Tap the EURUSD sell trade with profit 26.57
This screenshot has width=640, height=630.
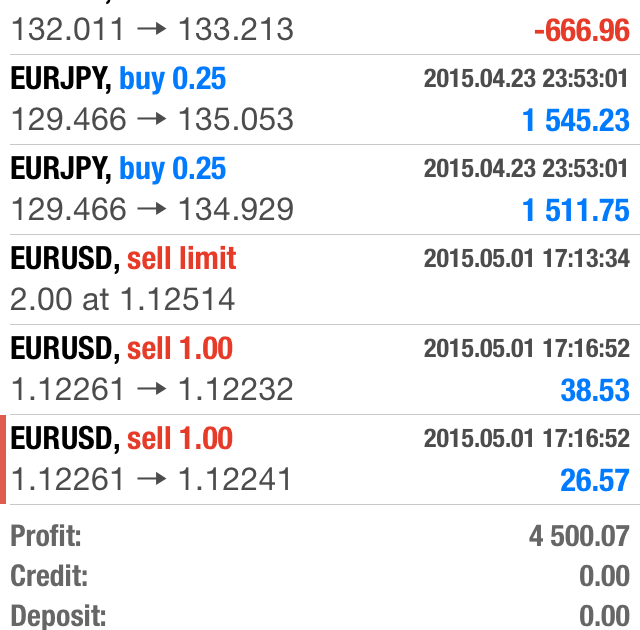pos(320,459)
